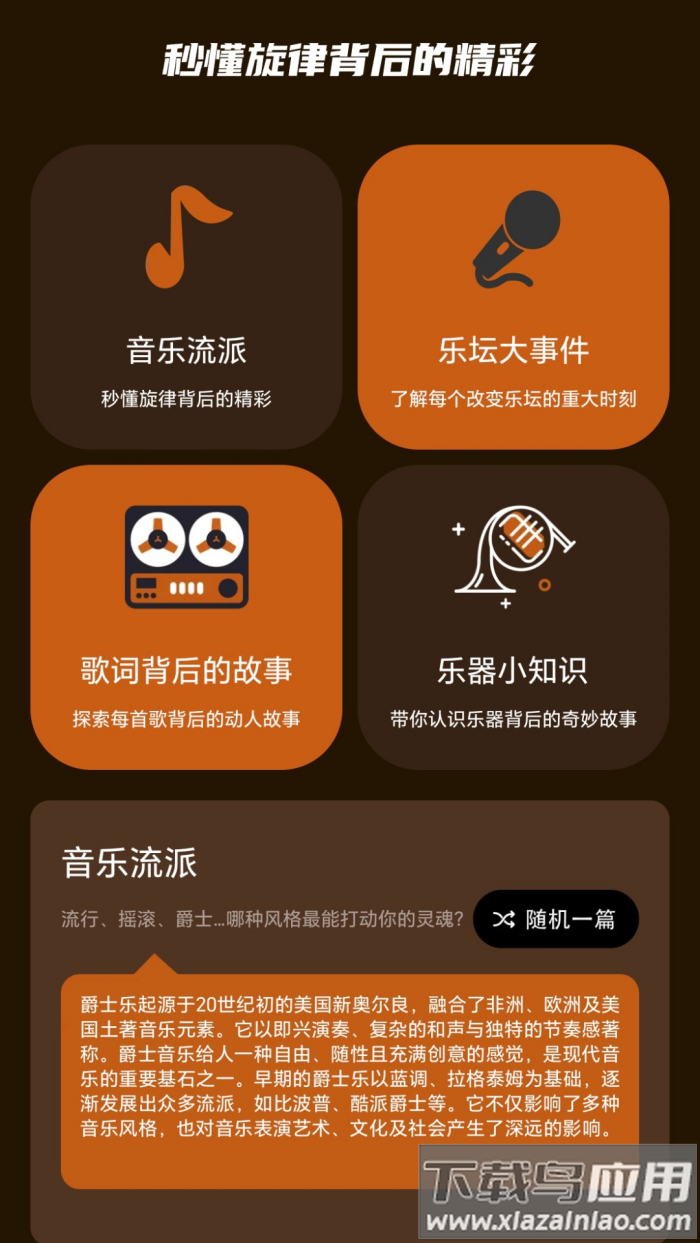This screenshot has height=1243, width=700.
Task: Open the 音乐流派 category card
Action: point(186,297)
